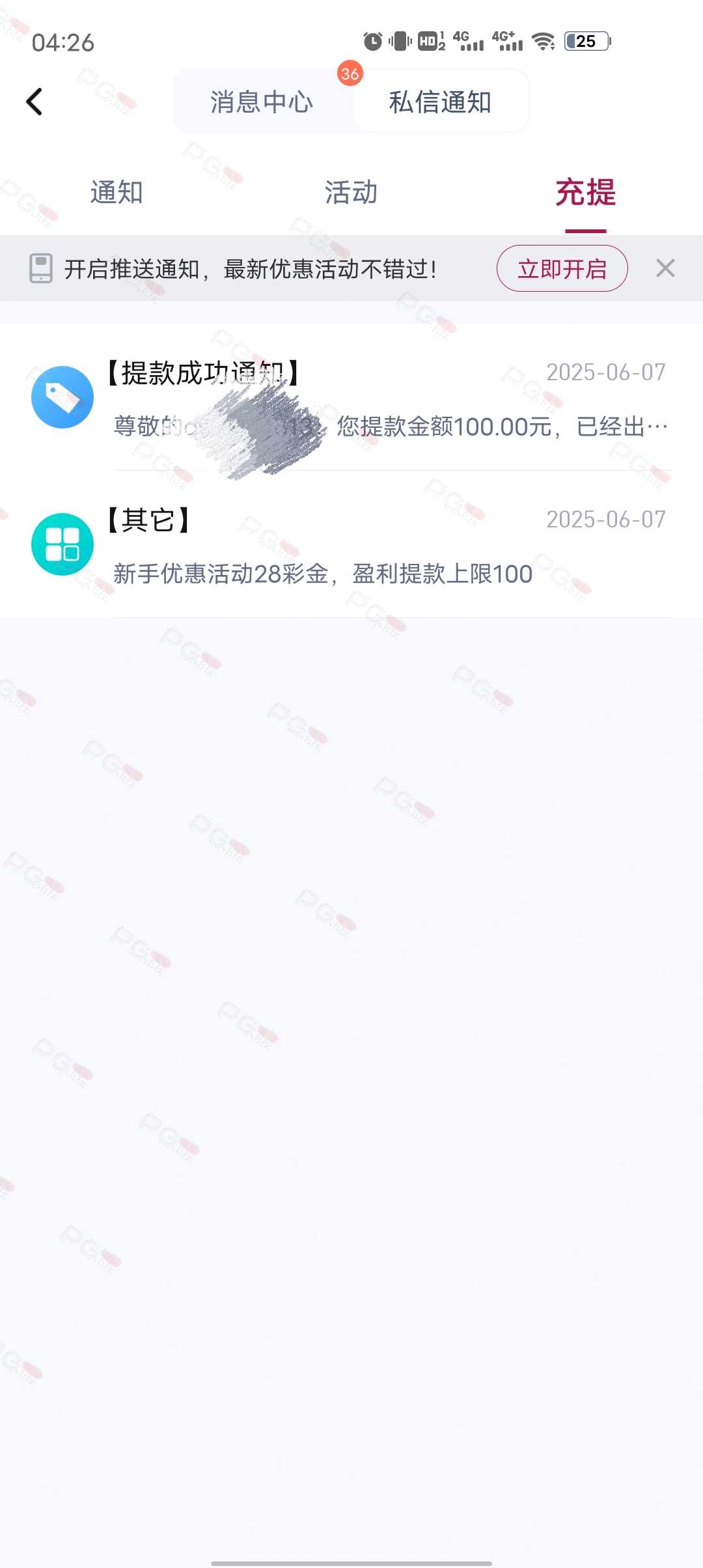Switch to the 消息中心 segment
The height and width of the screenshot is (1568, 703).
click(x=262, y=102)
